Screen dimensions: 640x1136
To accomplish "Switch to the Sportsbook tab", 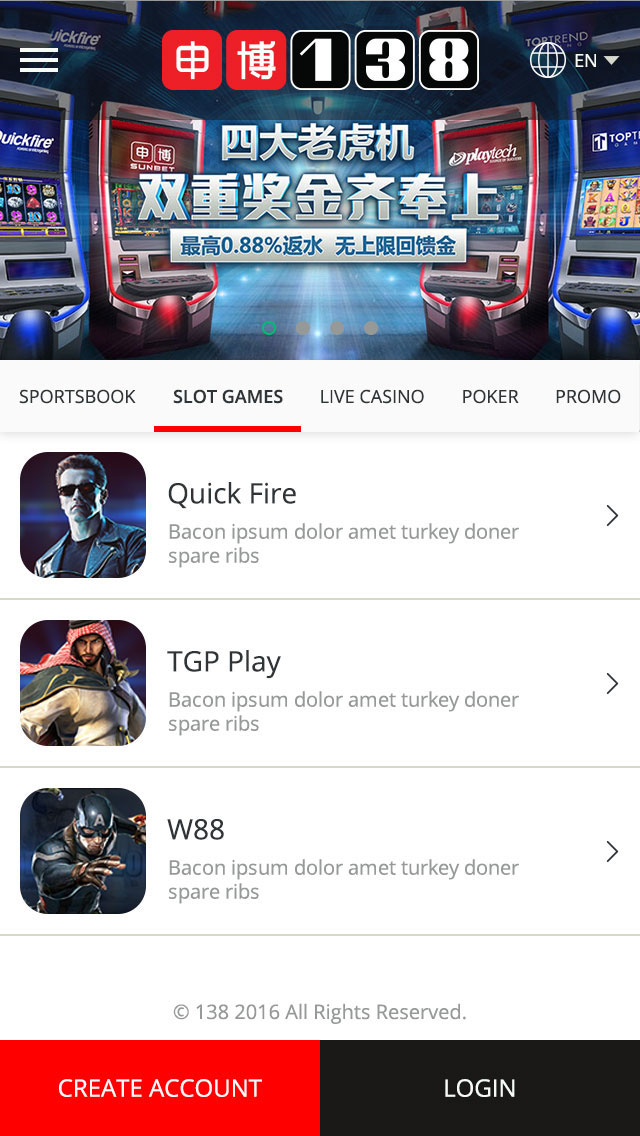I will point(77,397).
